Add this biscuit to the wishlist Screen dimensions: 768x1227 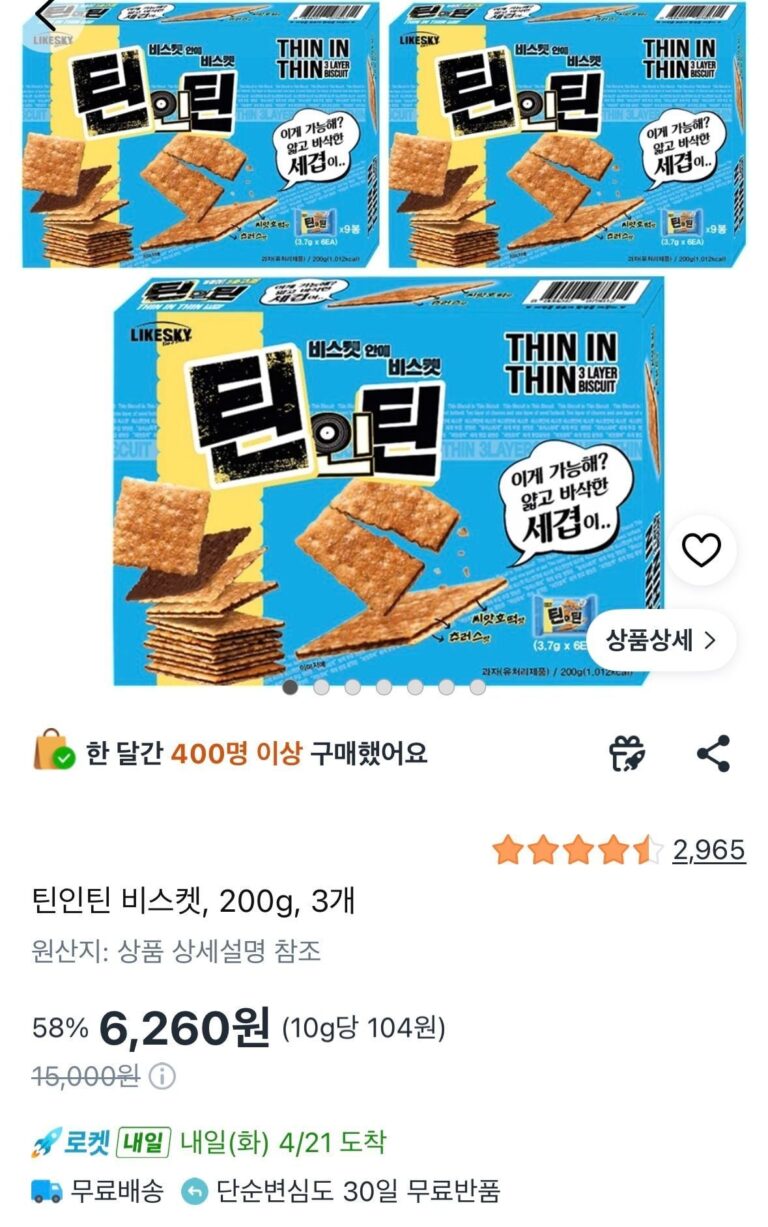(x=702, y=550)
